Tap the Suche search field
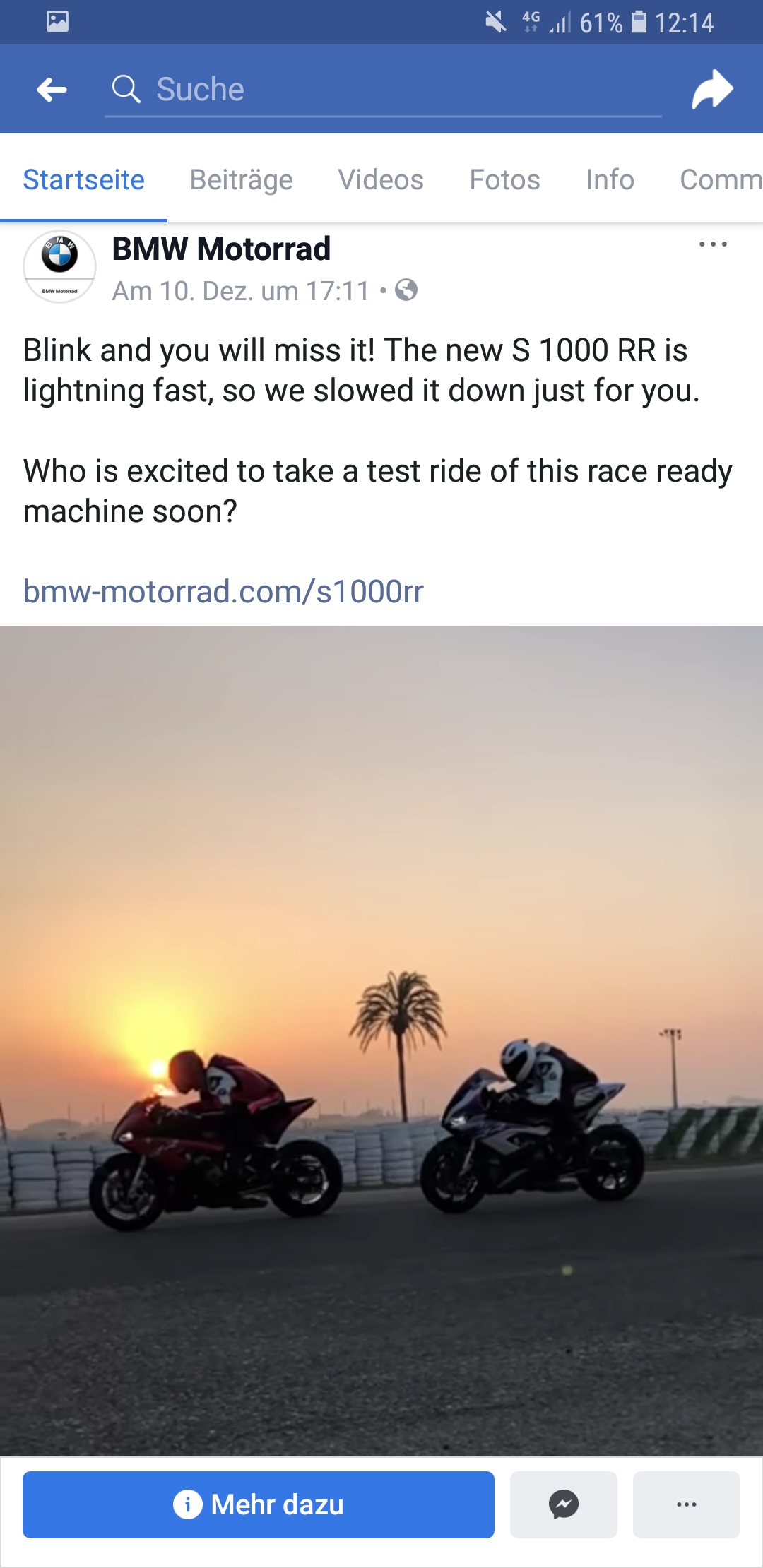The height and width of the screenshot is (1568, 763). pos(381,90)
